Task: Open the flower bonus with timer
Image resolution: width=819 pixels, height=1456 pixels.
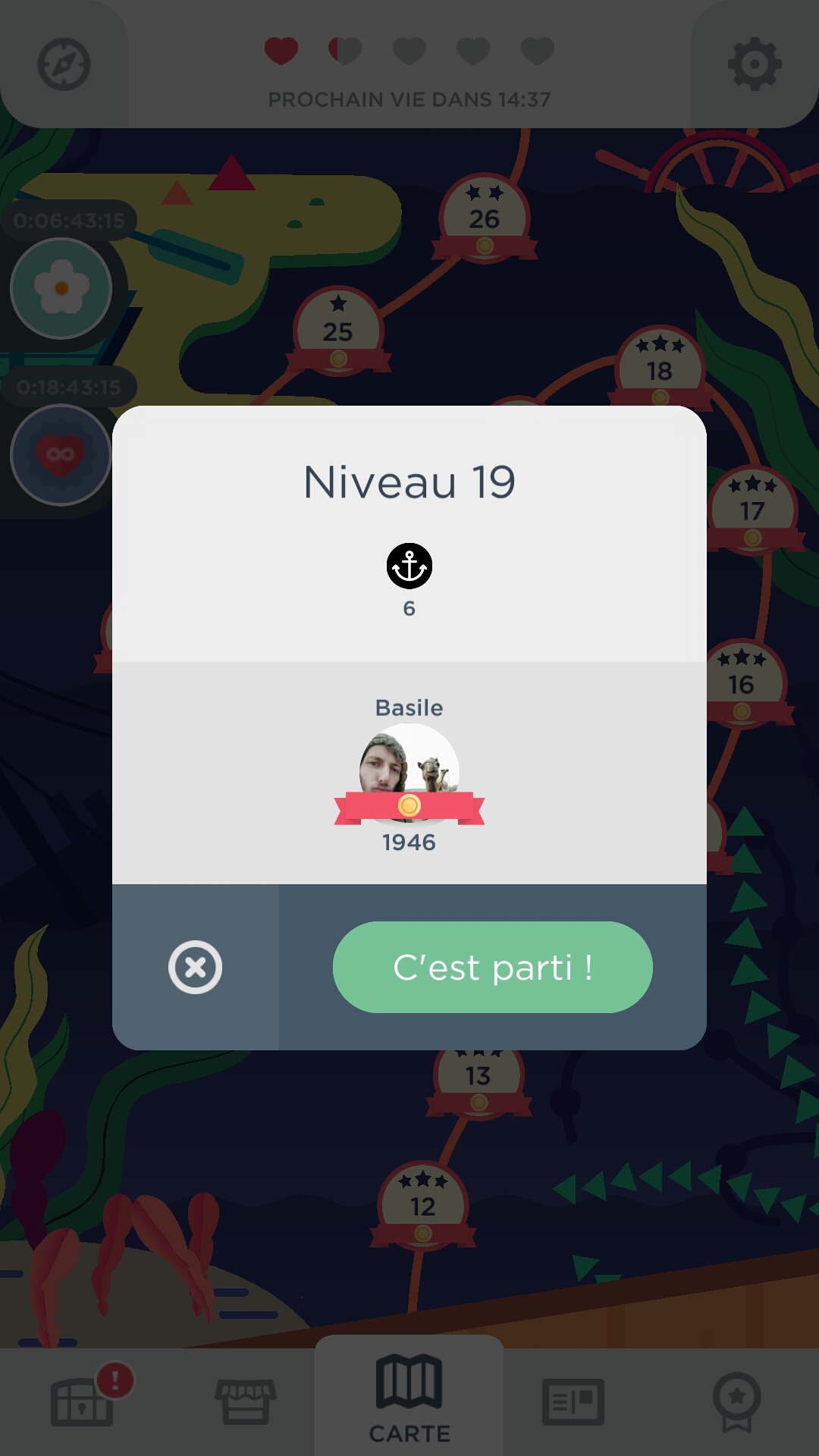Action: pyautogui.click(x=61, y=288)
